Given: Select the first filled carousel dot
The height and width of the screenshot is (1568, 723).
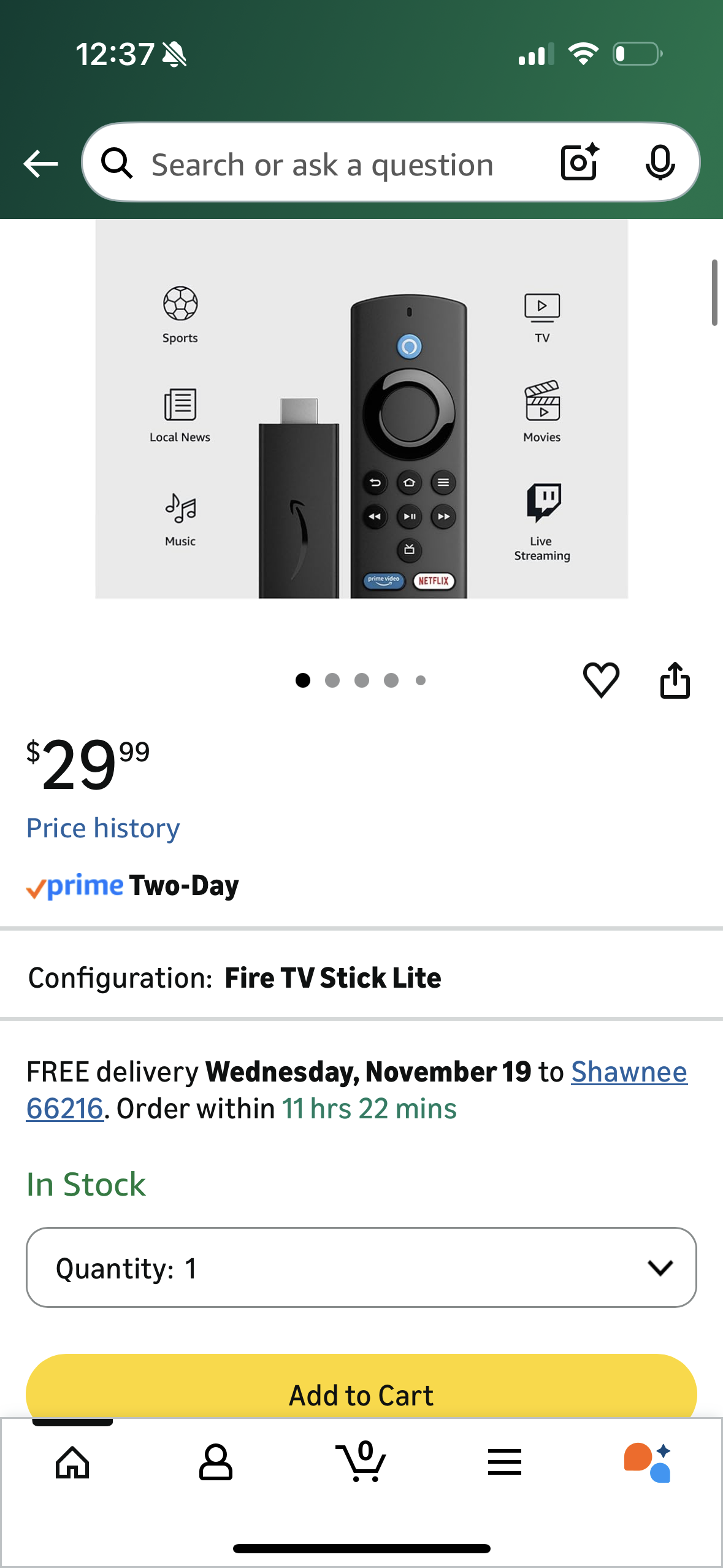Looking at the screenshot, I should [x=303, y=680].
